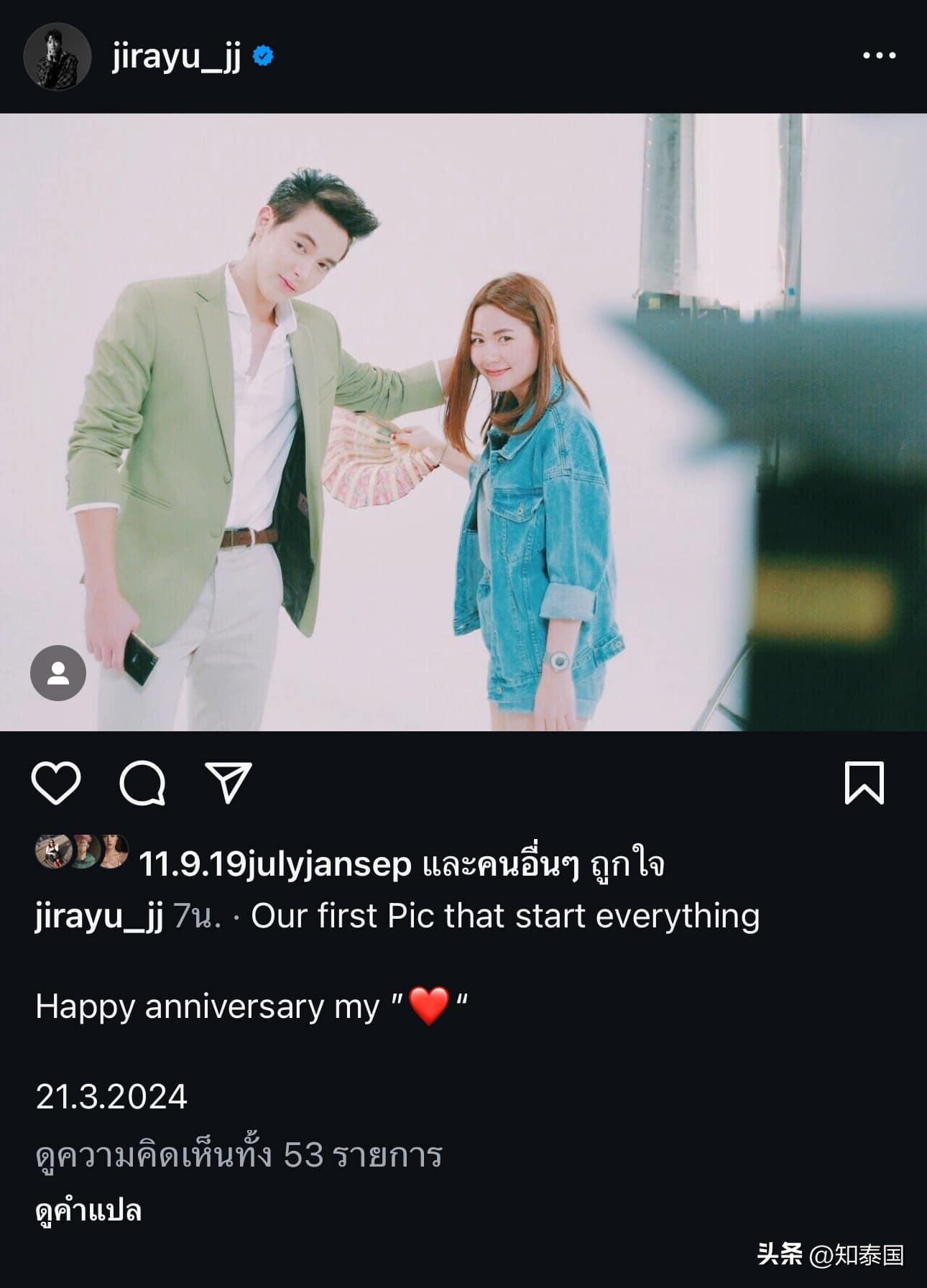927x1288 pixels.
Task: Like this post with the heart icon
Action: 56,782
